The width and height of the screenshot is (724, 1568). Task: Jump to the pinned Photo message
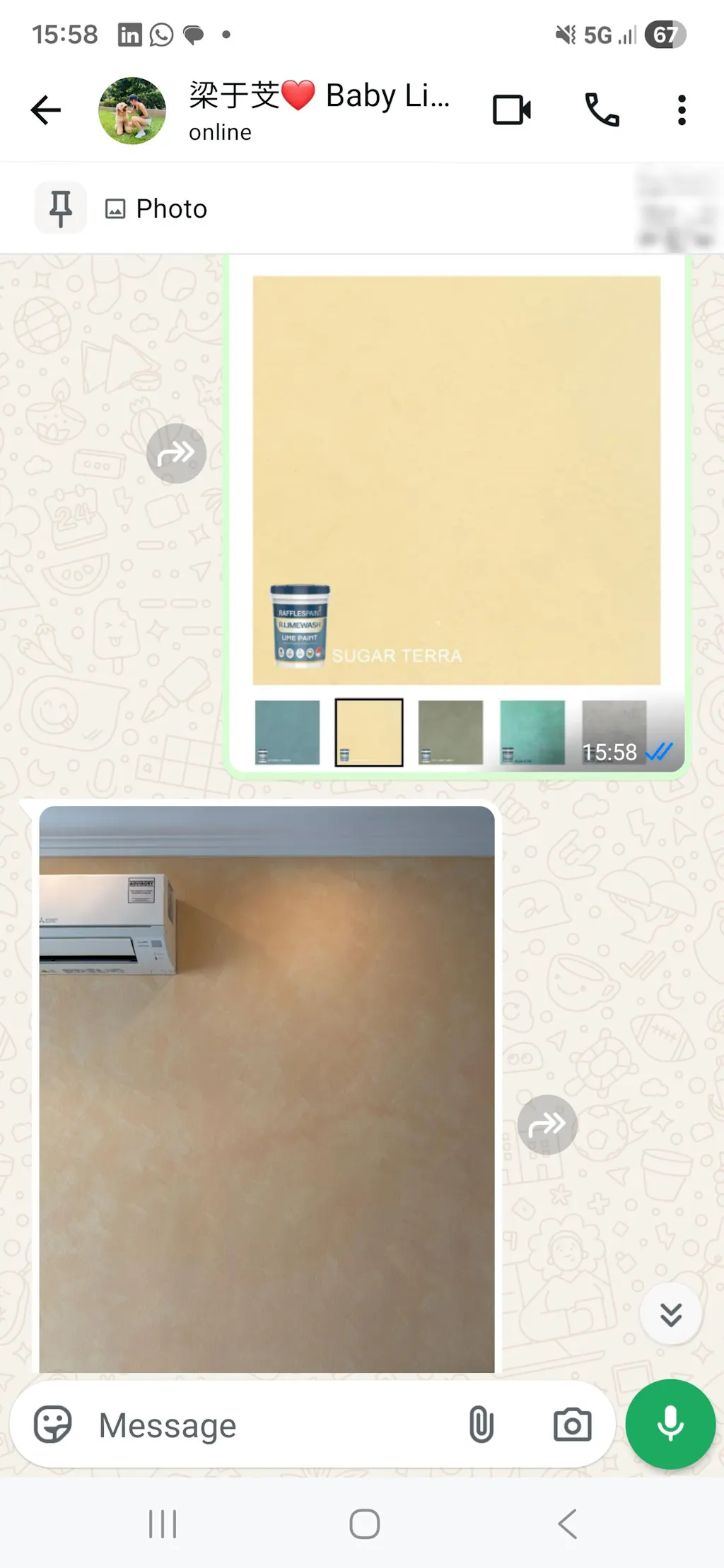171,209
